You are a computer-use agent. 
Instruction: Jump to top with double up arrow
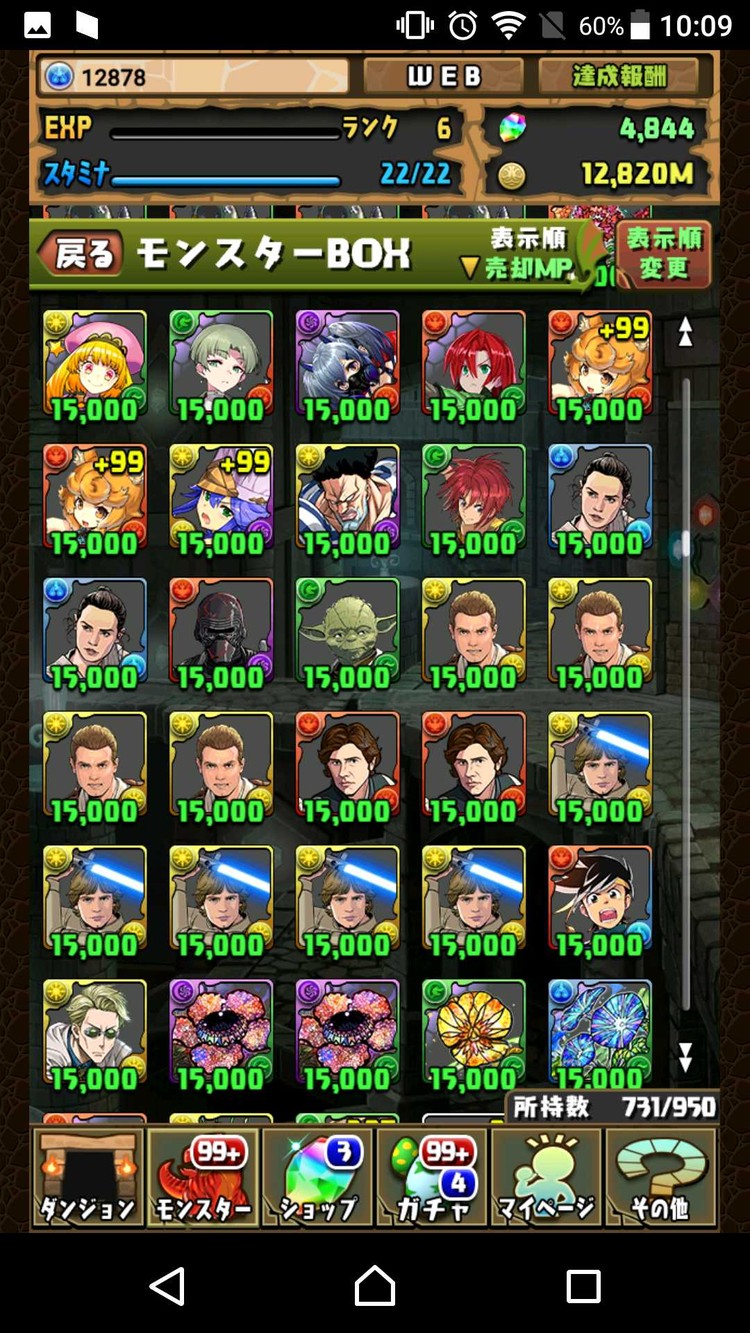pos(685,332)
